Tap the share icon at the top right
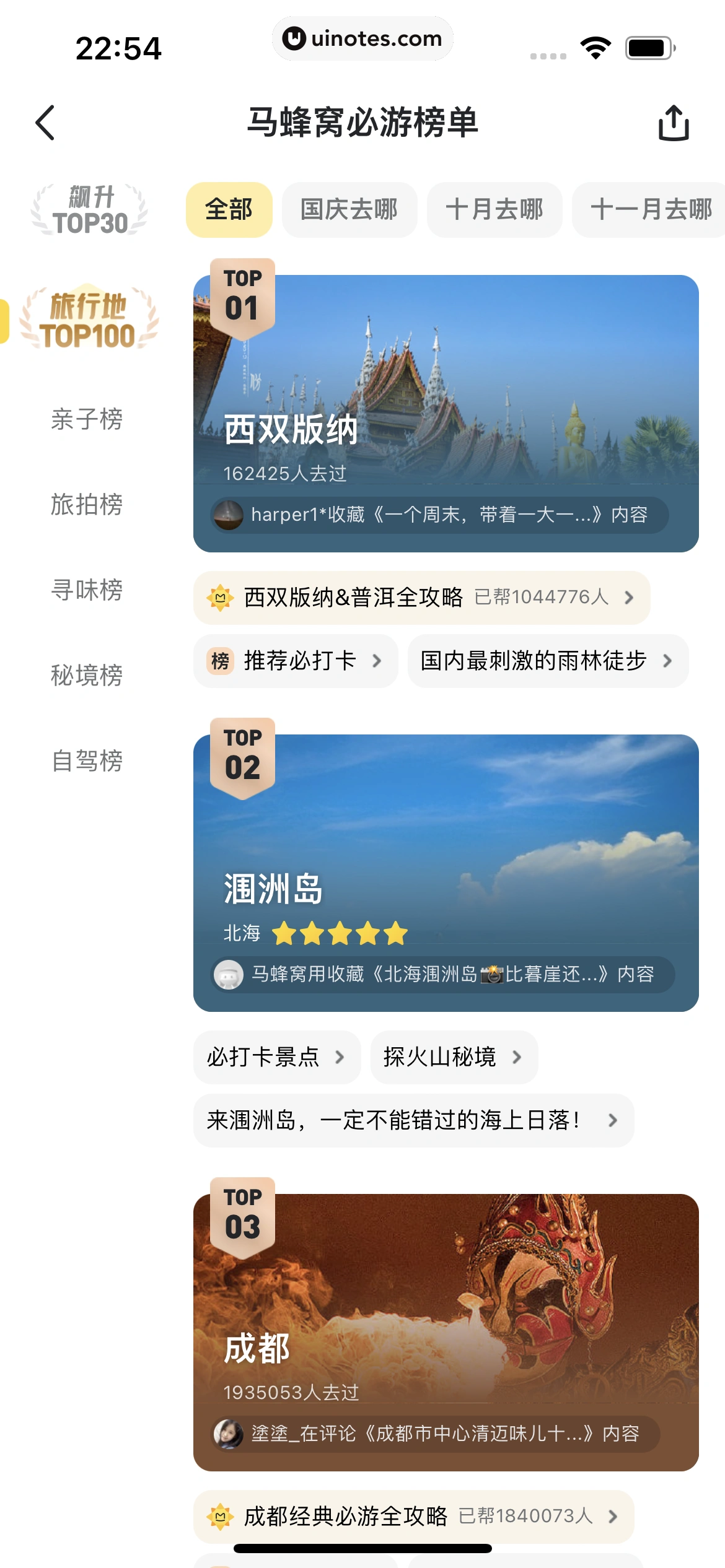Viewport: 725px width, 1568px height. (674, 123)
